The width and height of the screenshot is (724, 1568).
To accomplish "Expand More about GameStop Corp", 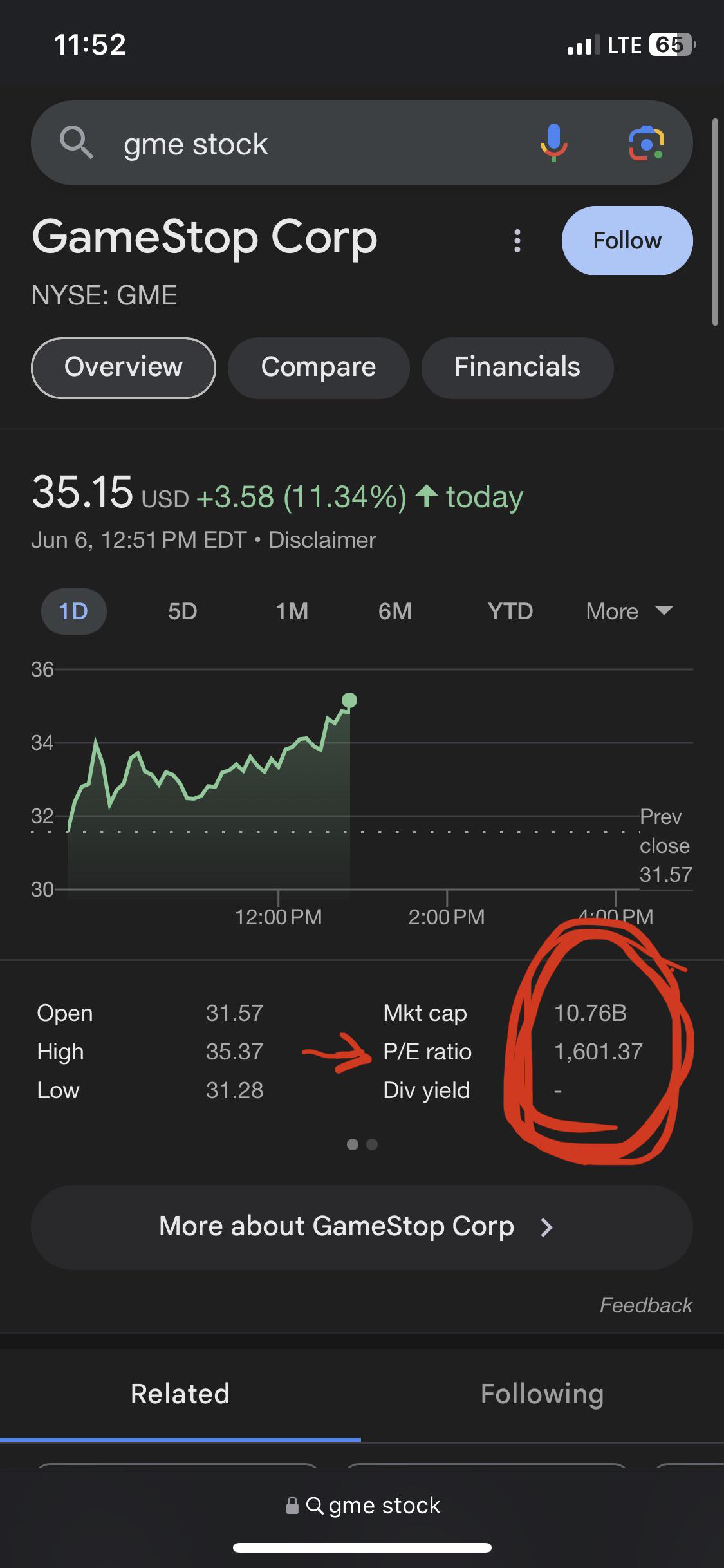I will tap(362, 1226).
